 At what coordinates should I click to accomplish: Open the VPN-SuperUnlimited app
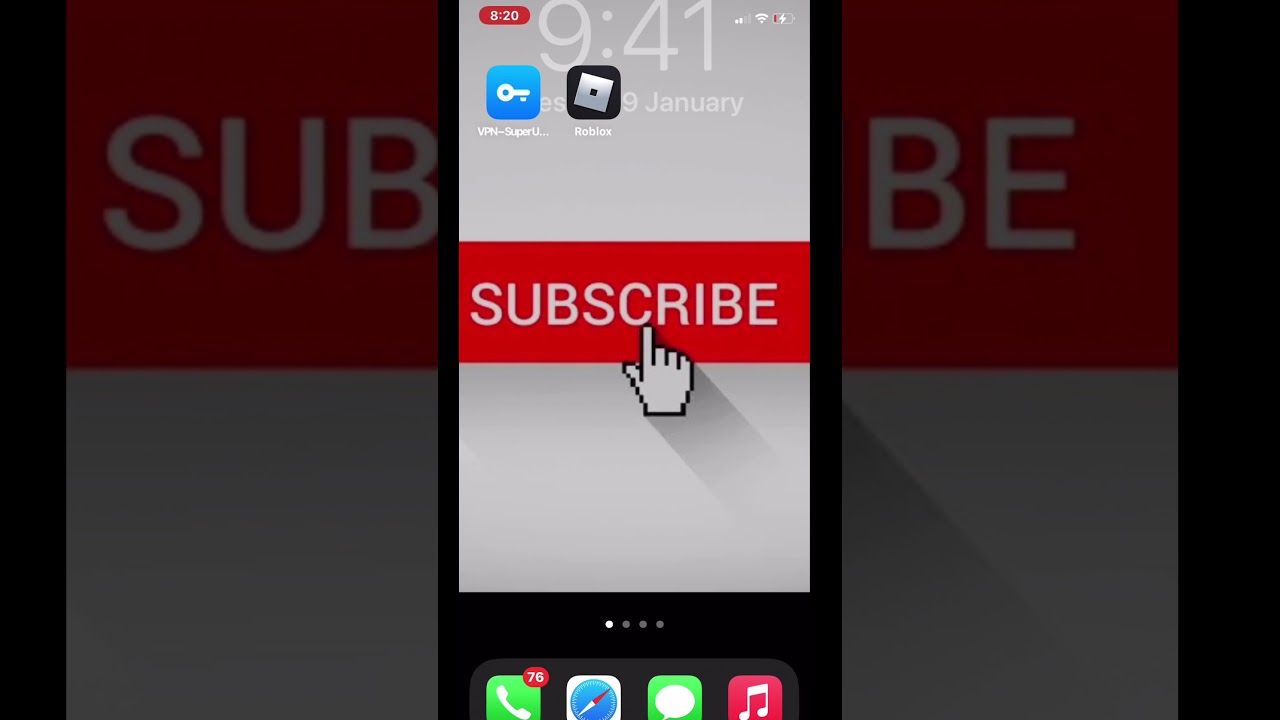point(513,93)
